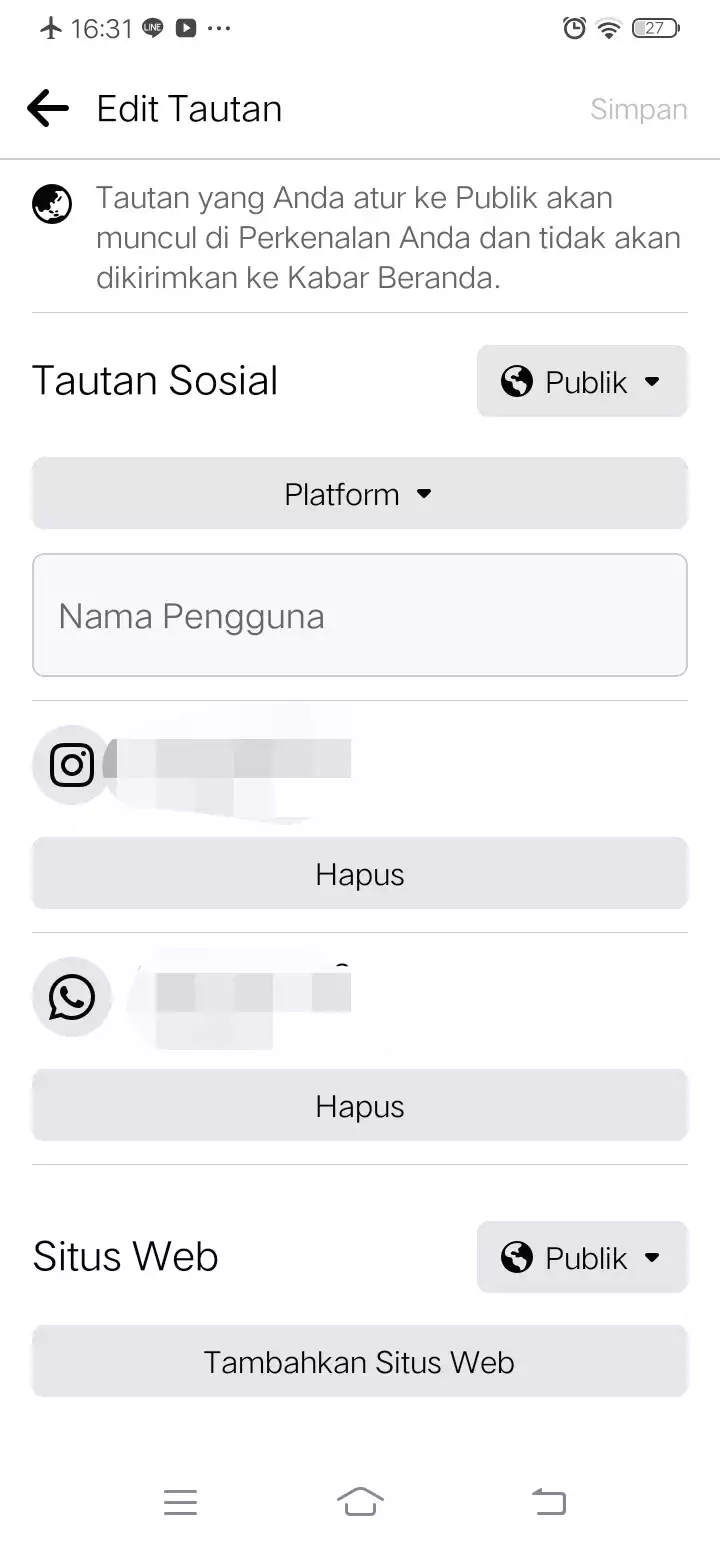Hapus the Instagram link
Screen dimensions: 720x1544
[x=360, y=874]
